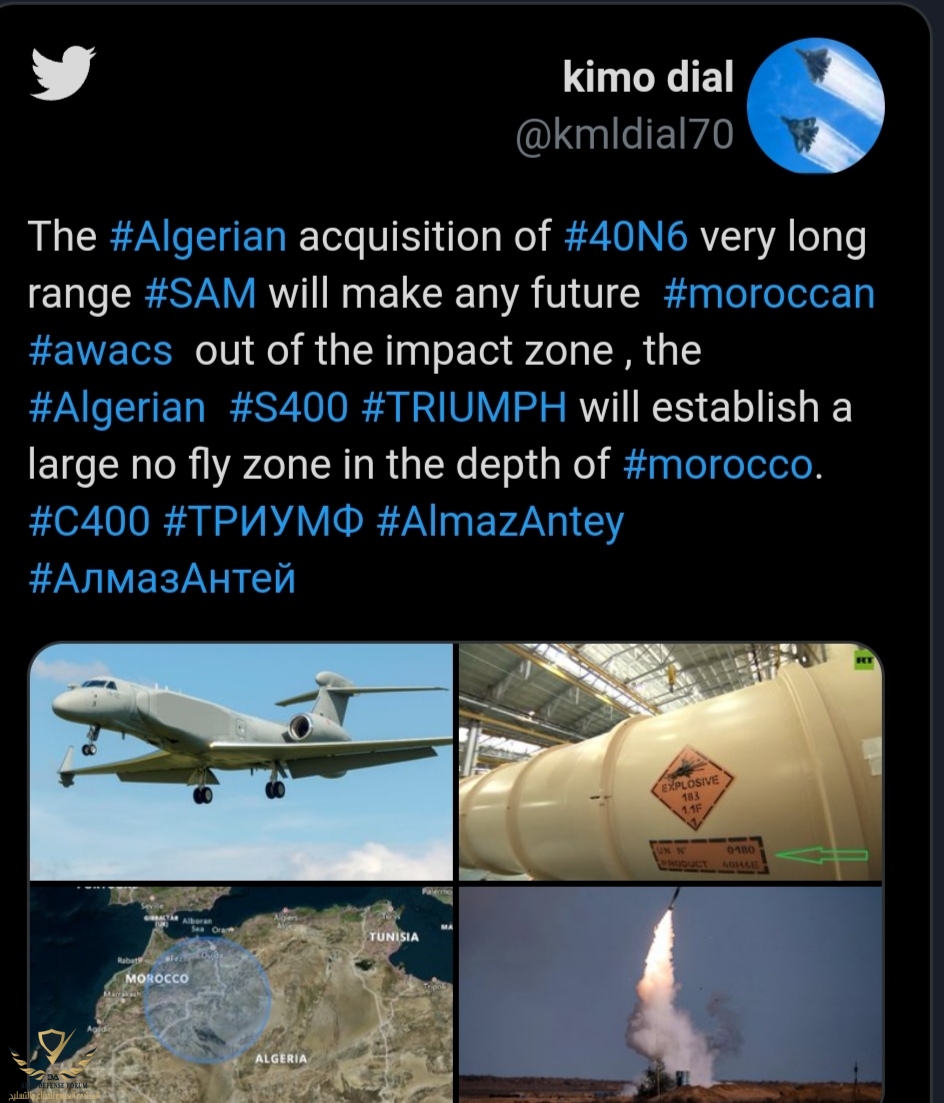Open the #40N6 hashtag
944x1103 pixels.
point(624,237)
